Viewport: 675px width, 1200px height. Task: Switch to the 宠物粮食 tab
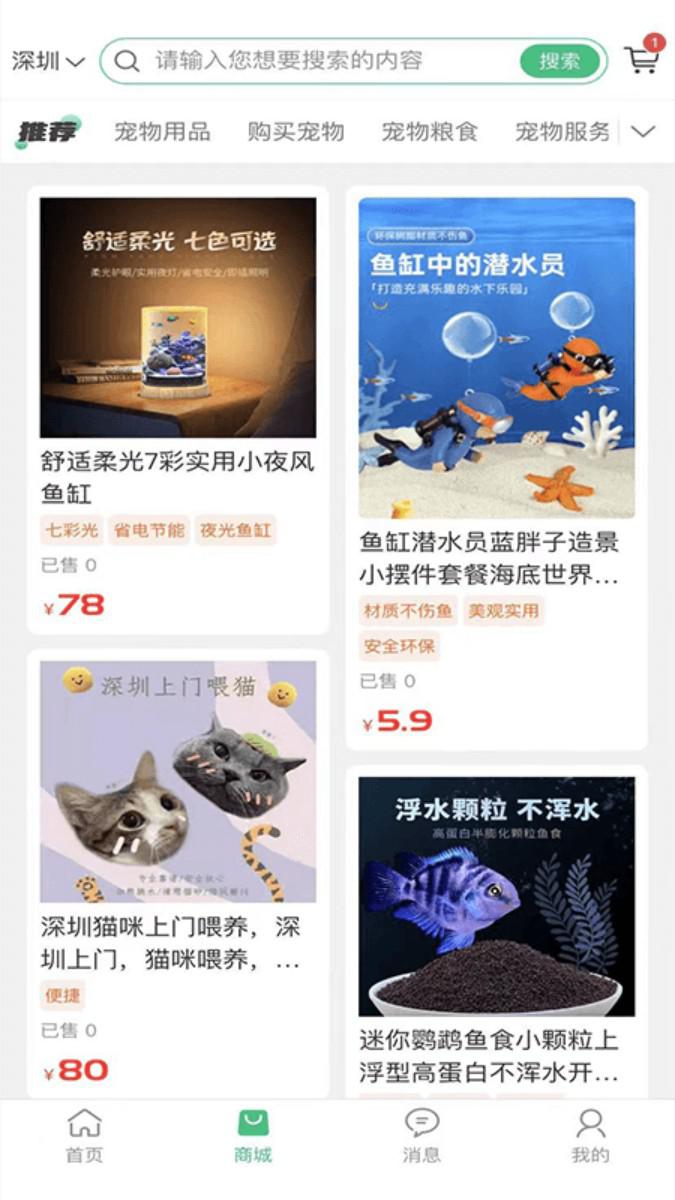click(429, 131)
